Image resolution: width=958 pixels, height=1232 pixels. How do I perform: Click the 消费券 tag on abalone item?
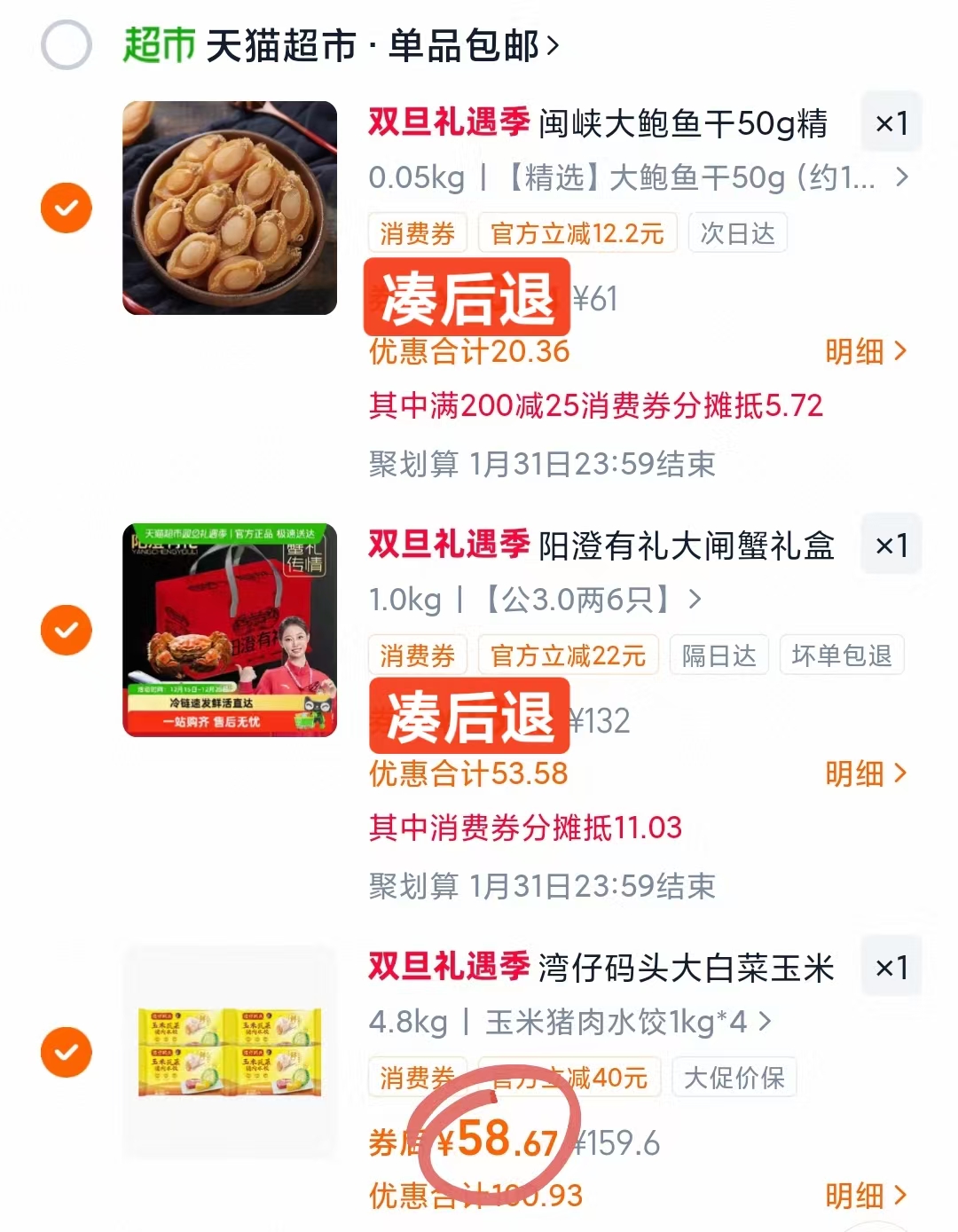[417, 232]
